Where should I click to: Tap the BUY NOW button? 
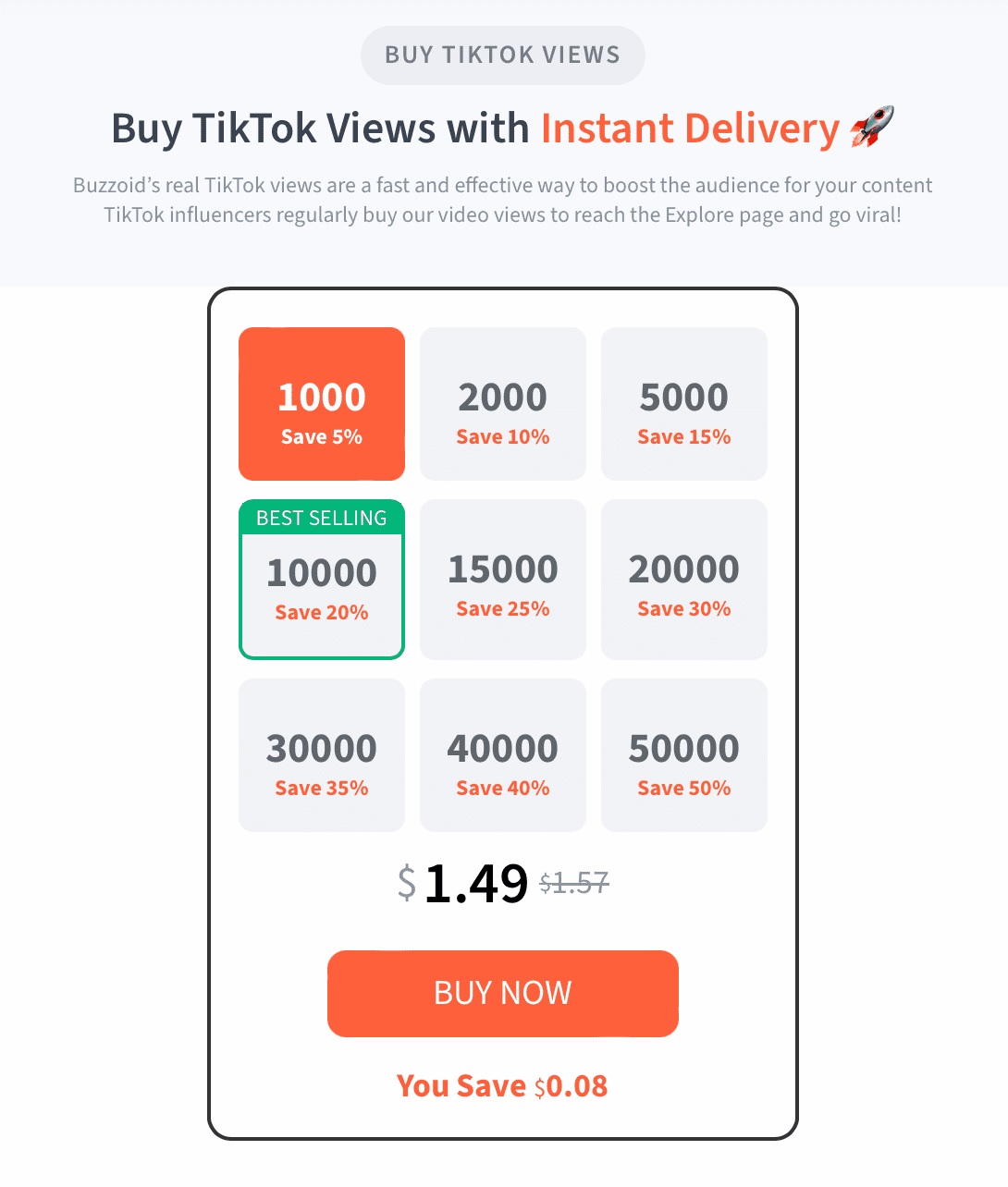click(503, 993)
